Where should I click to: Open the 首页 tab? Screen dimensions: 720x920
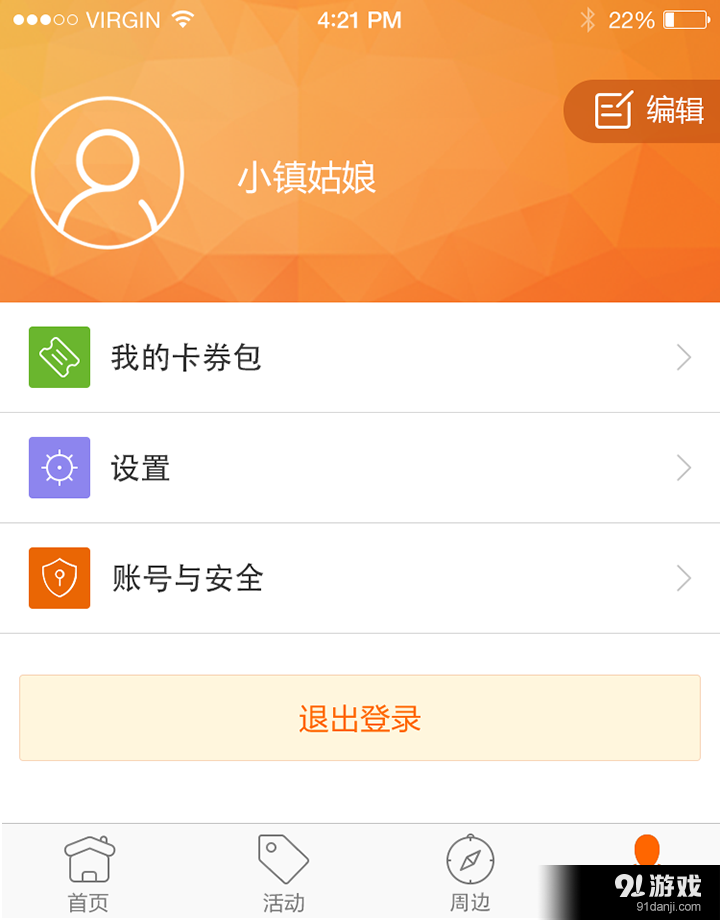pos(89,875)
